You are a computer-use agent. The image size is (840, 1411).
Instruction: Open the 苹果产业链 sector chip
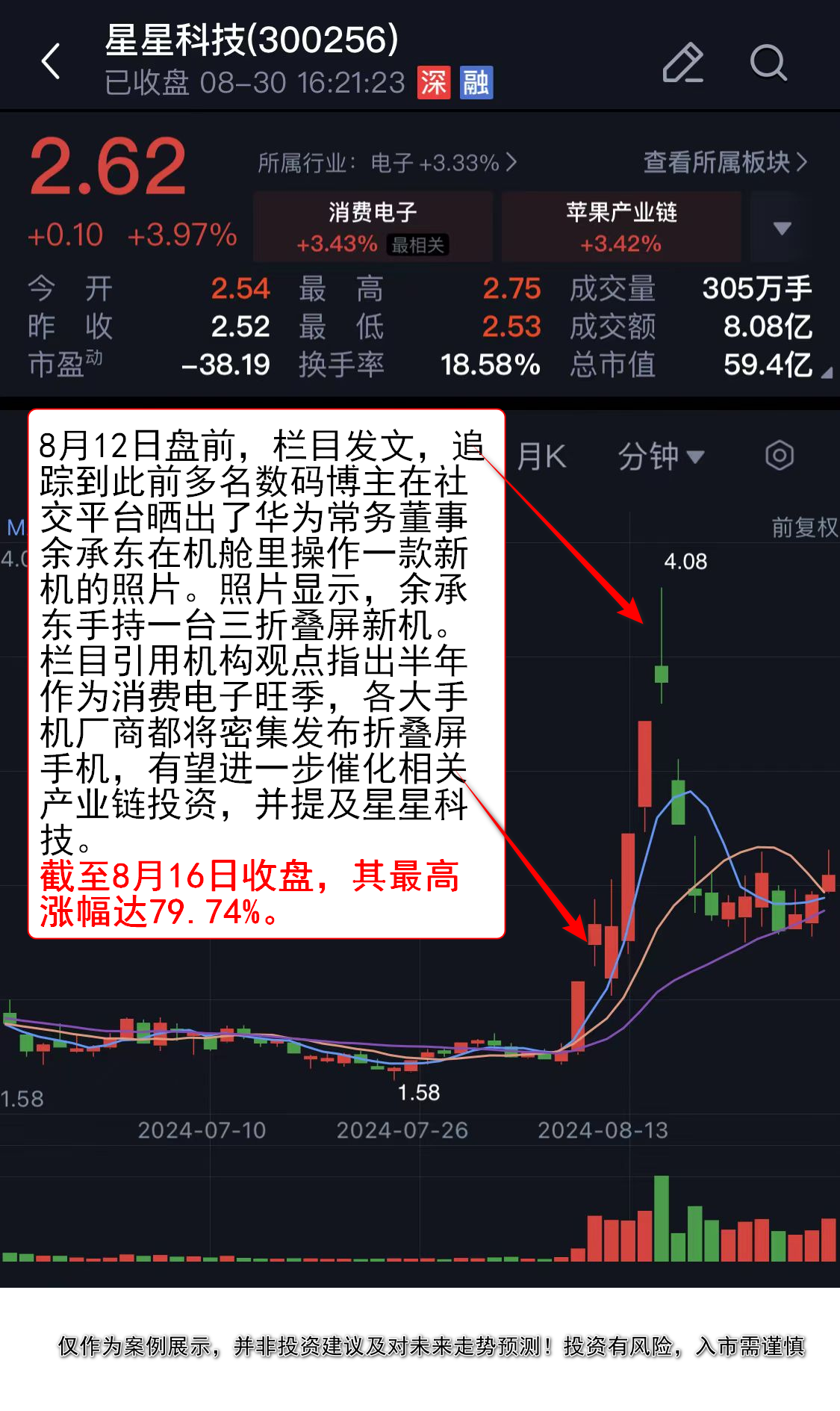click(x=620, y=227)
